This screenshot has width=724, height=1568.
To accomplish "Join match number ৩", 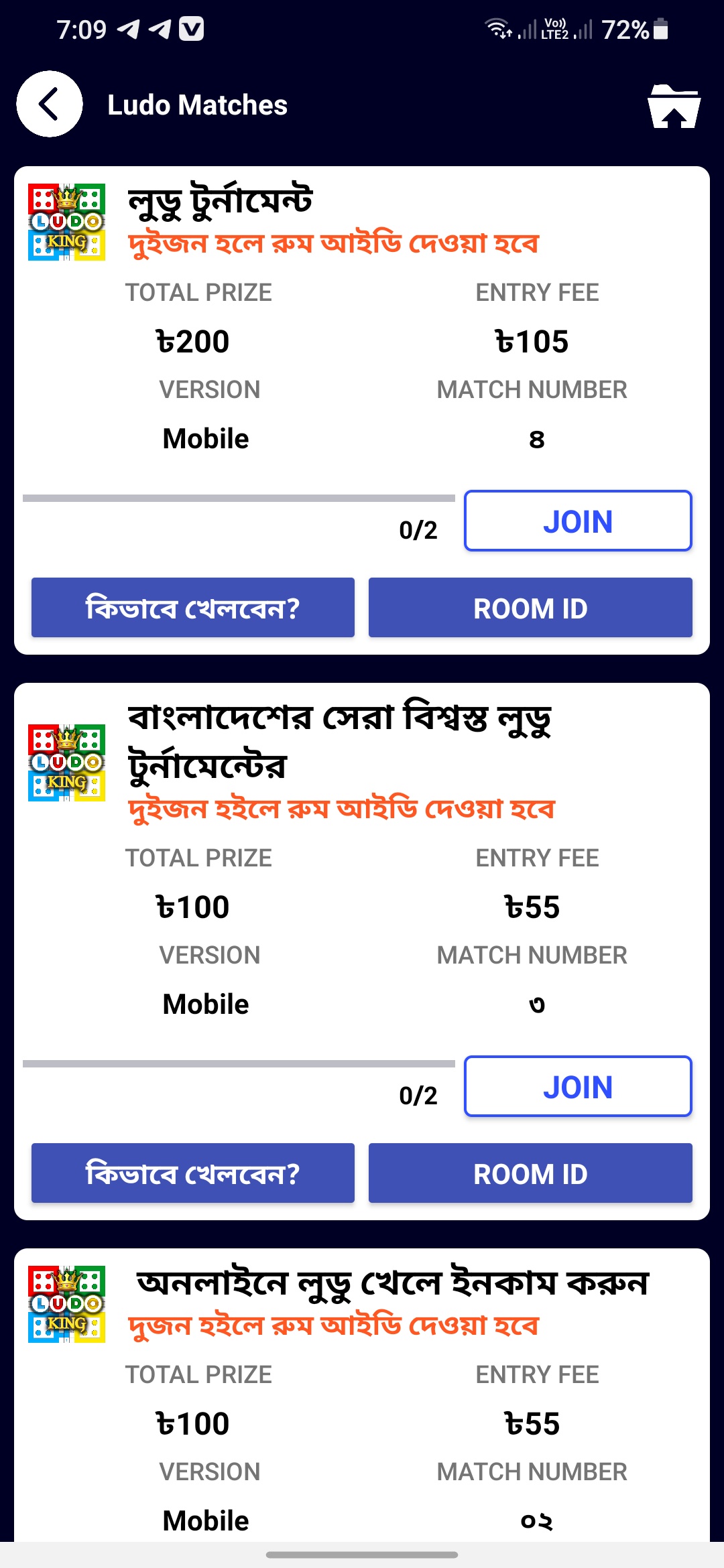I will [577, 1086].
